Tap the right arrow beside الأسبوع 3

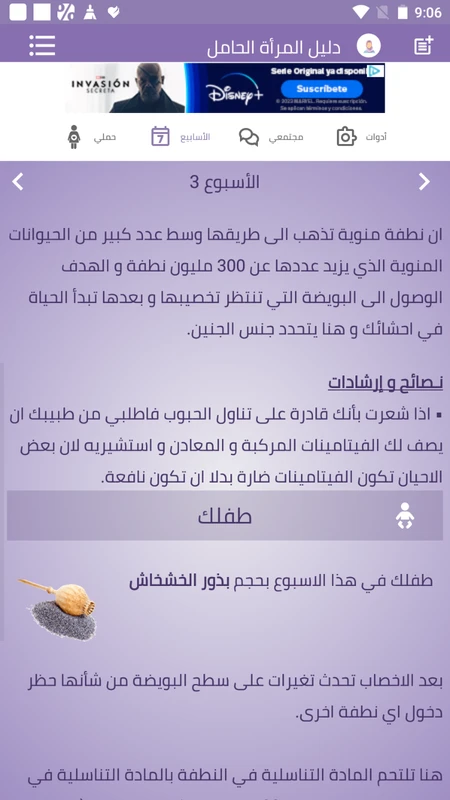pyautogui.click(x=424, y=182)
